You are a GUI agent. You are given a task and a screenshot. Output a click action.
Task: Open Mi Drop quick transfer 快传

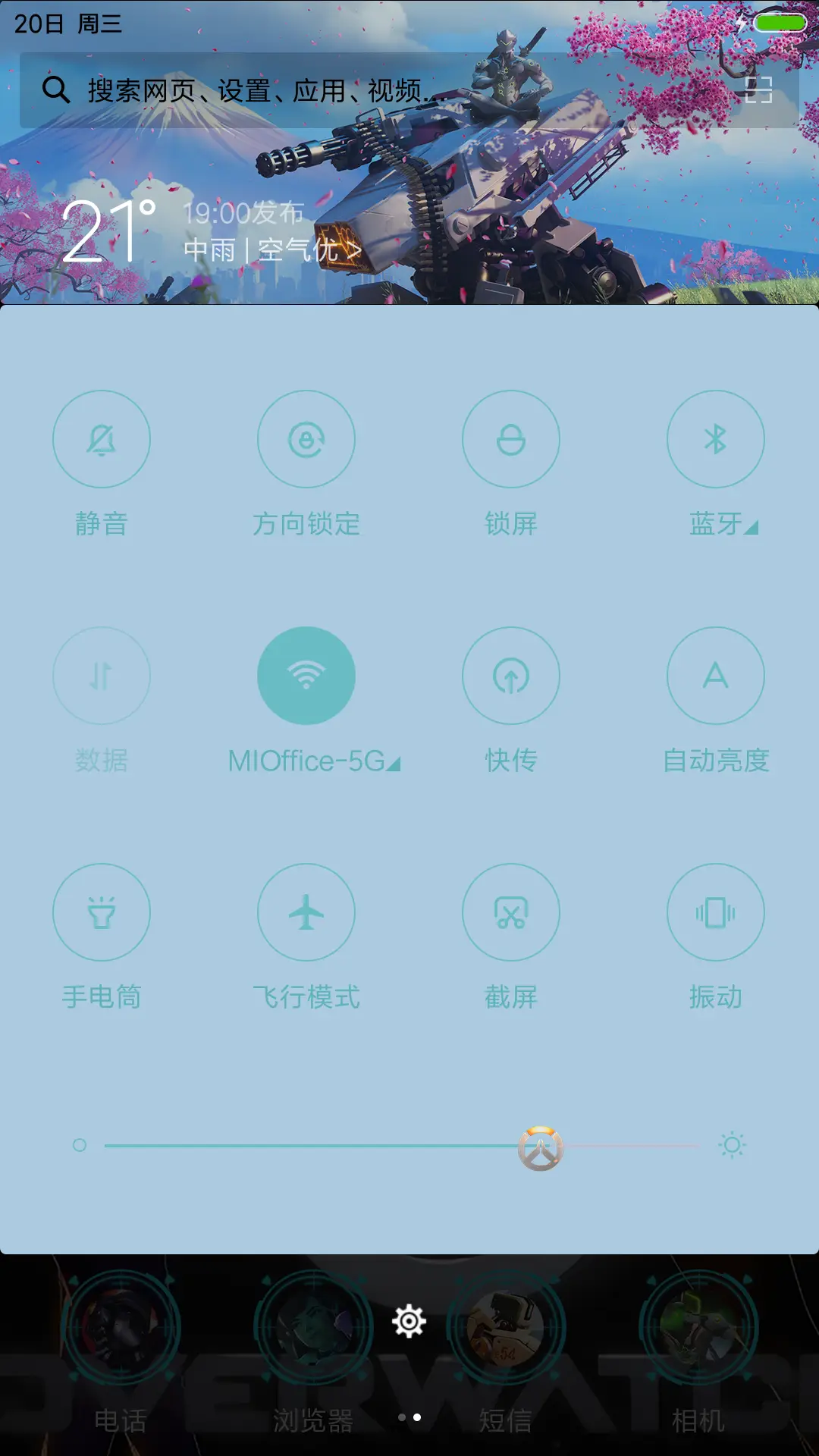tap(511, 676)
